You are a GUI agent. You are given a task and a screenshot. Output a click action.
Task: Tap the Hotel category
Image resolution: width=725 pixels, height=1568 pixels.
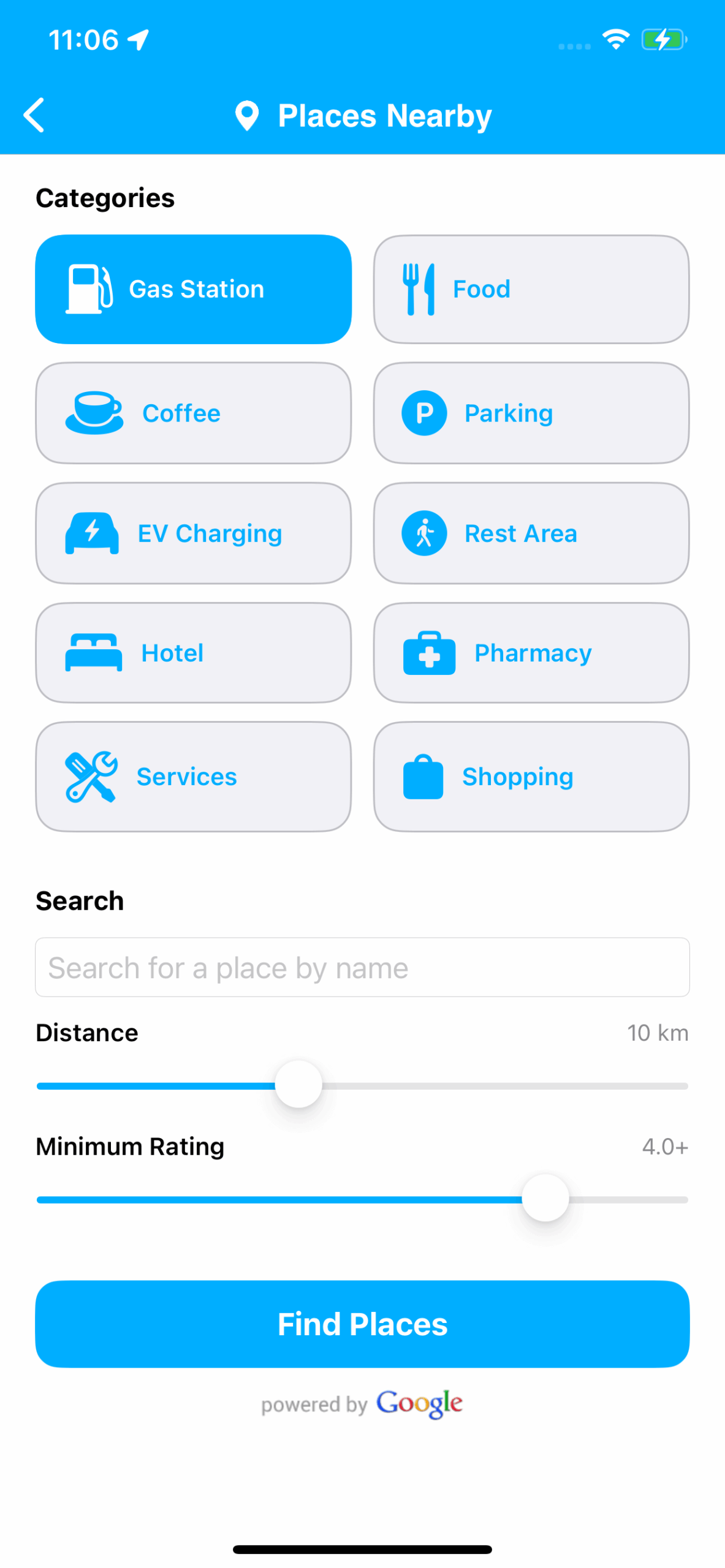tap(193, 652)
